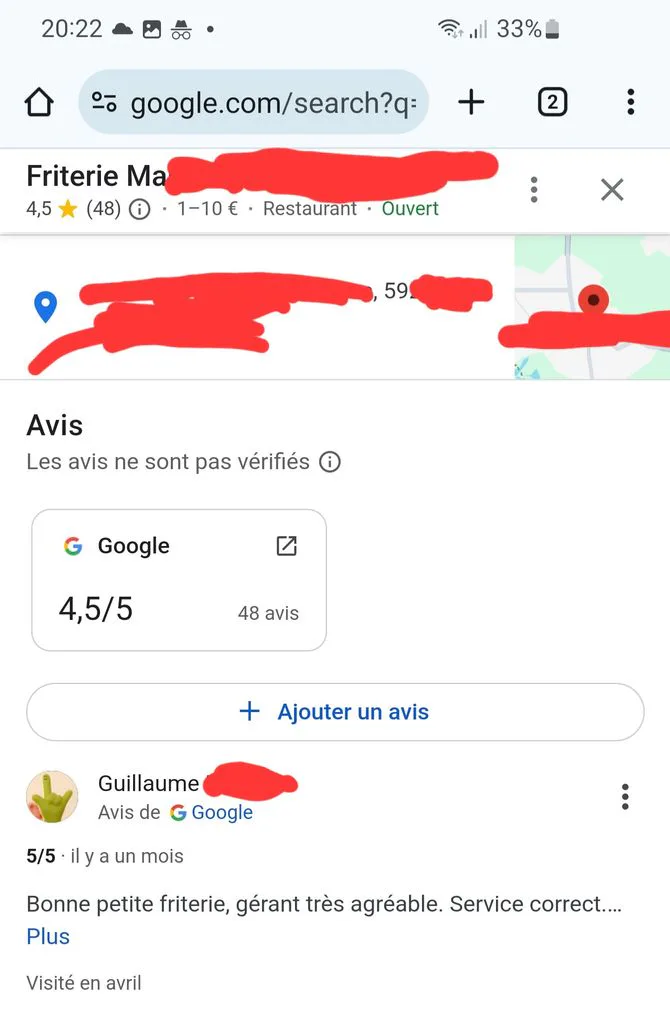Open the Google 4,5/5 reviews card
The image size is (670, 1024).
point(179,580)
